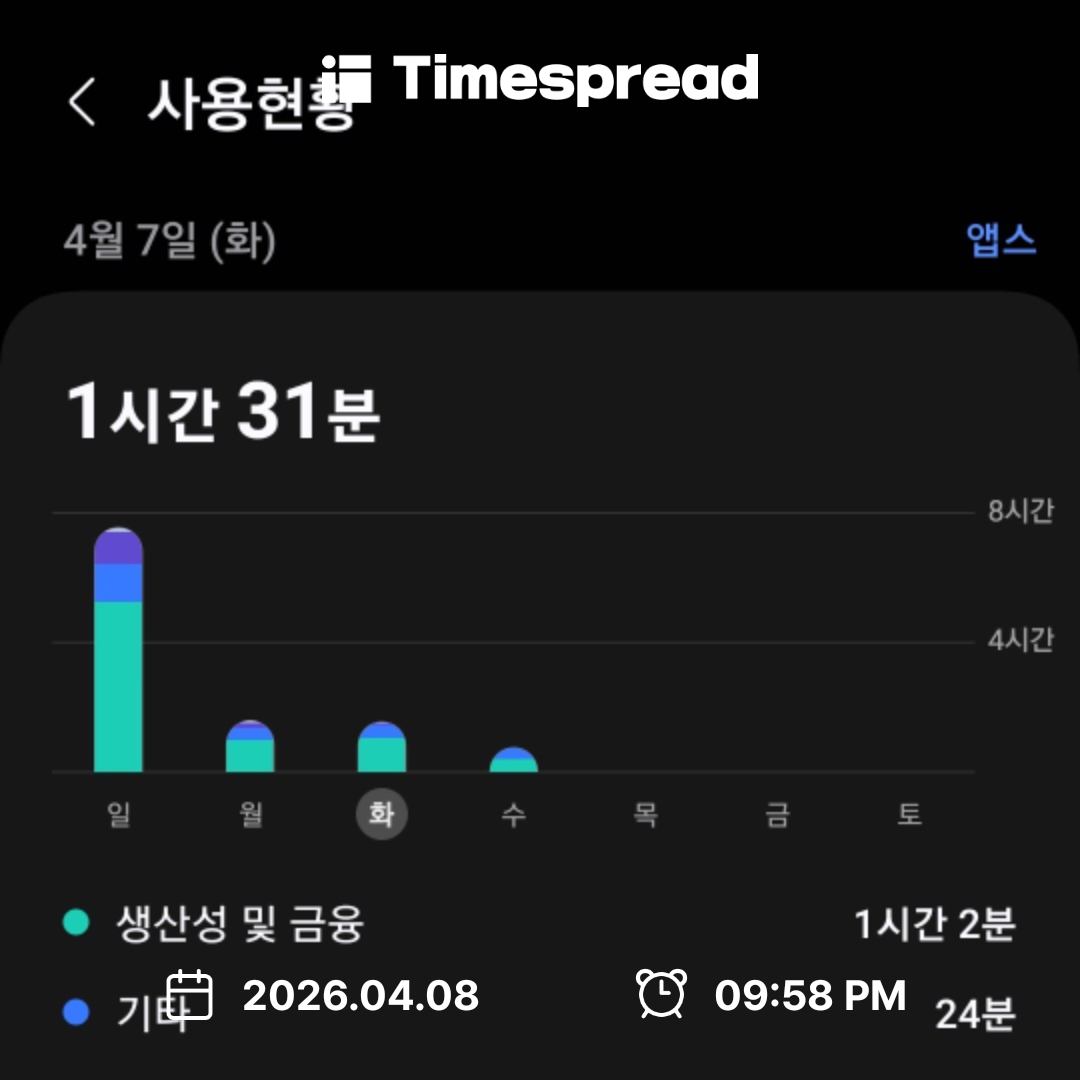Choose 목 in the weekly chart
This screenshot has height=1080, width=1080.
[x=645, y=815]
